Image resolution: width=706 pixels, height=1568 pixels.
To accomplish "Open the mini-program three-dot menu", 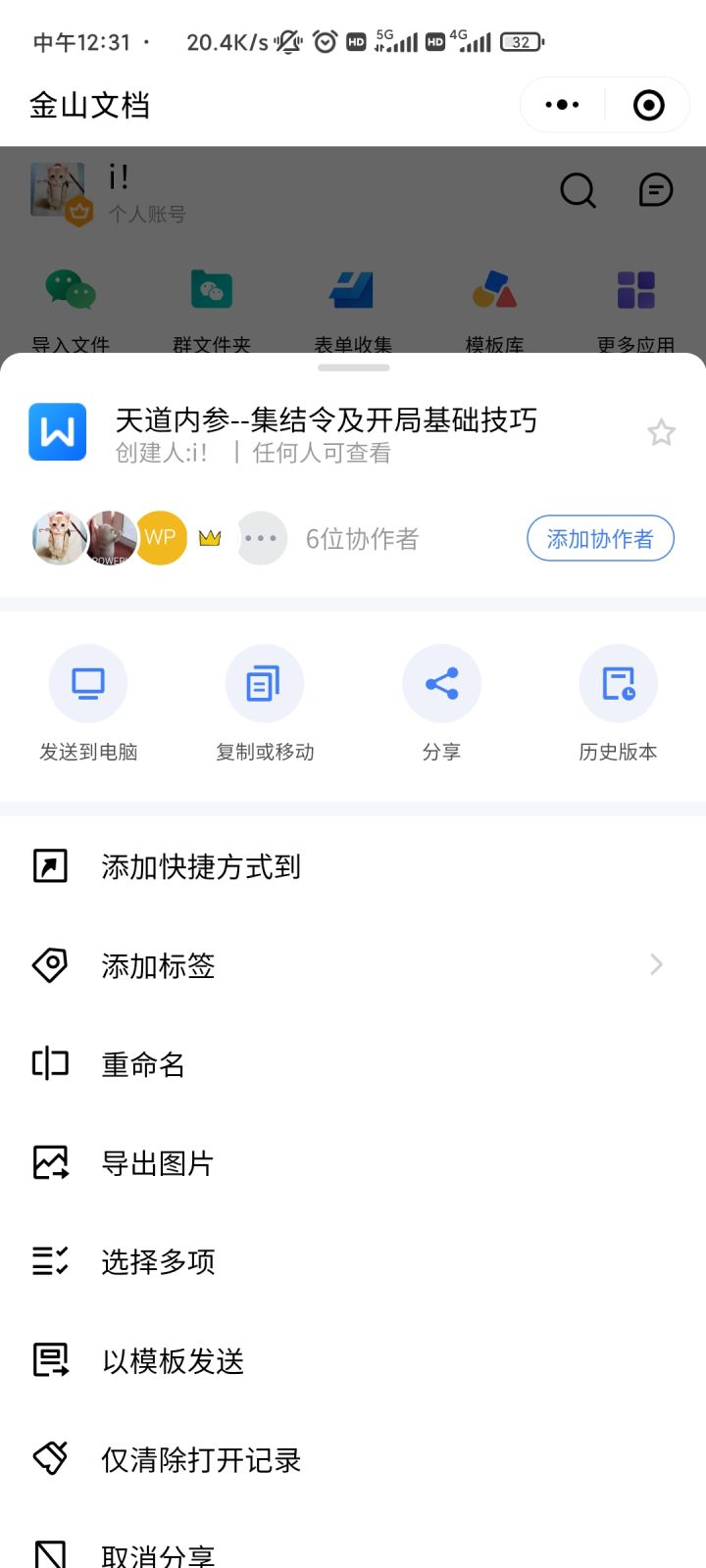I will (562, 105).
